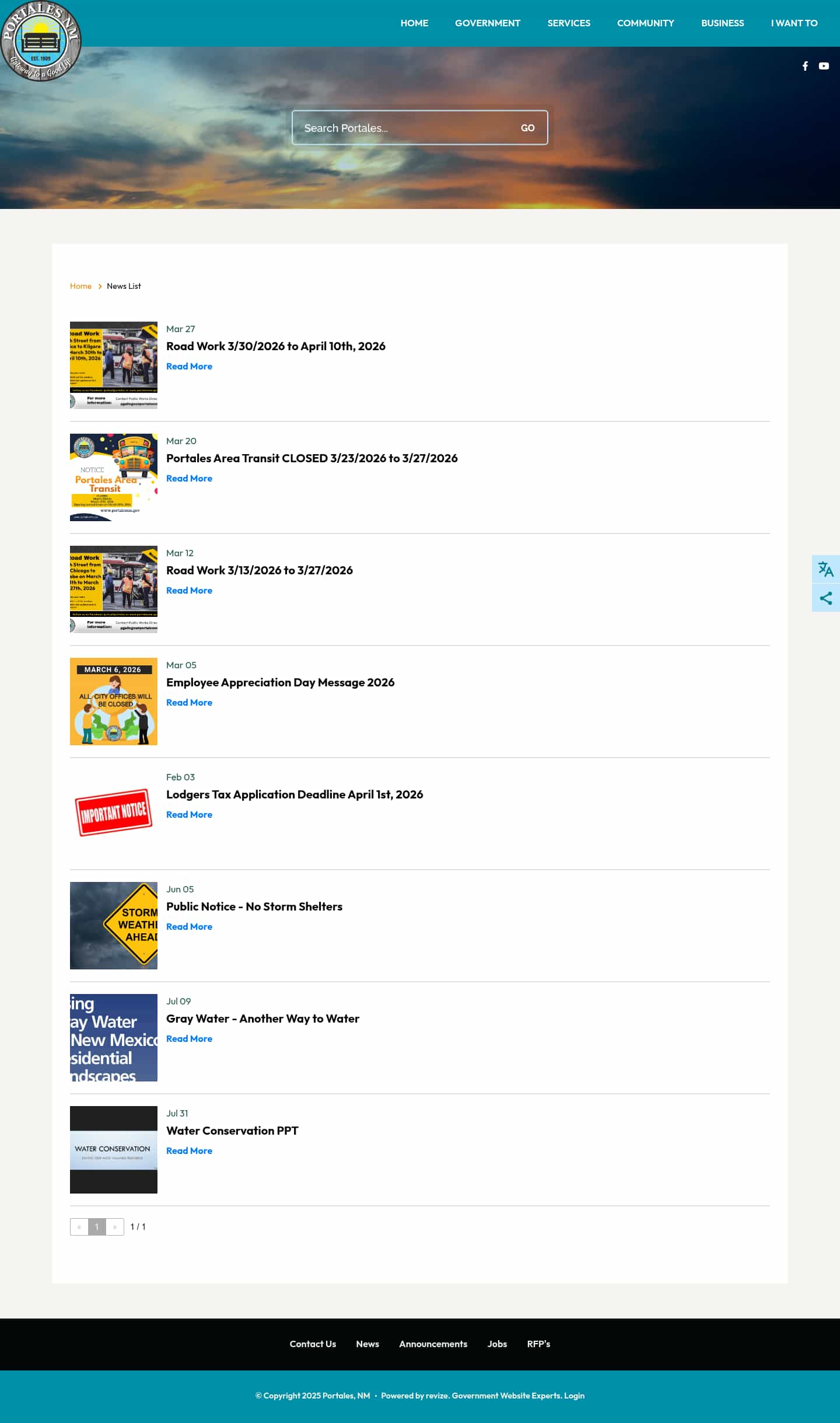Open the Services menu

568,23
